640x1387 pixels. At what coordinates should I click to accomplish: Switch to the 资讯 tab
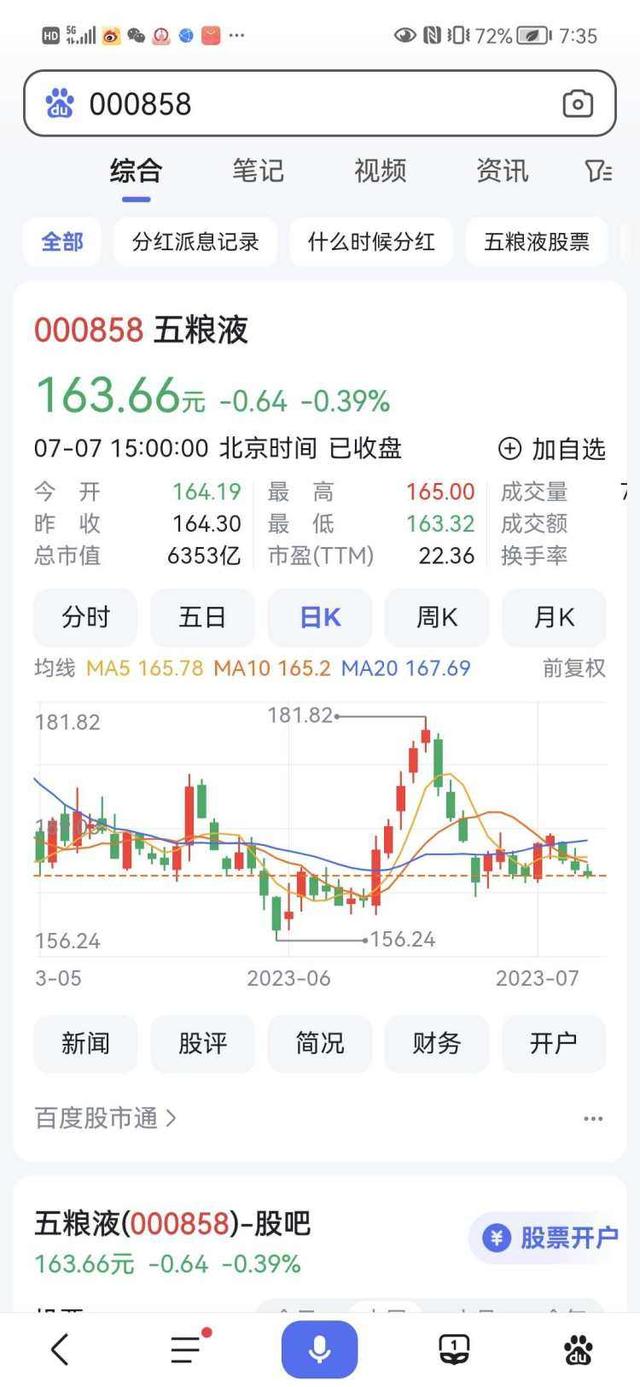coord(502,170)
